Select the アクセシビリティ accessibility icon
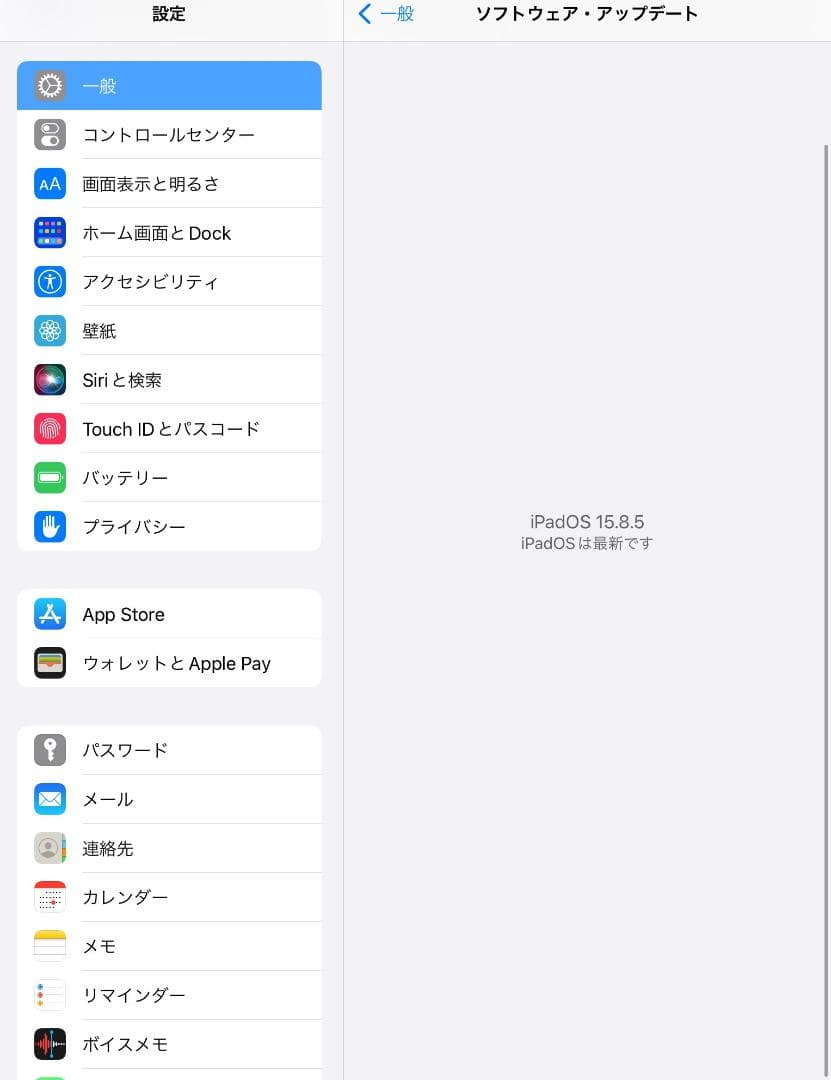The image size is (831, 1080). 49,281
